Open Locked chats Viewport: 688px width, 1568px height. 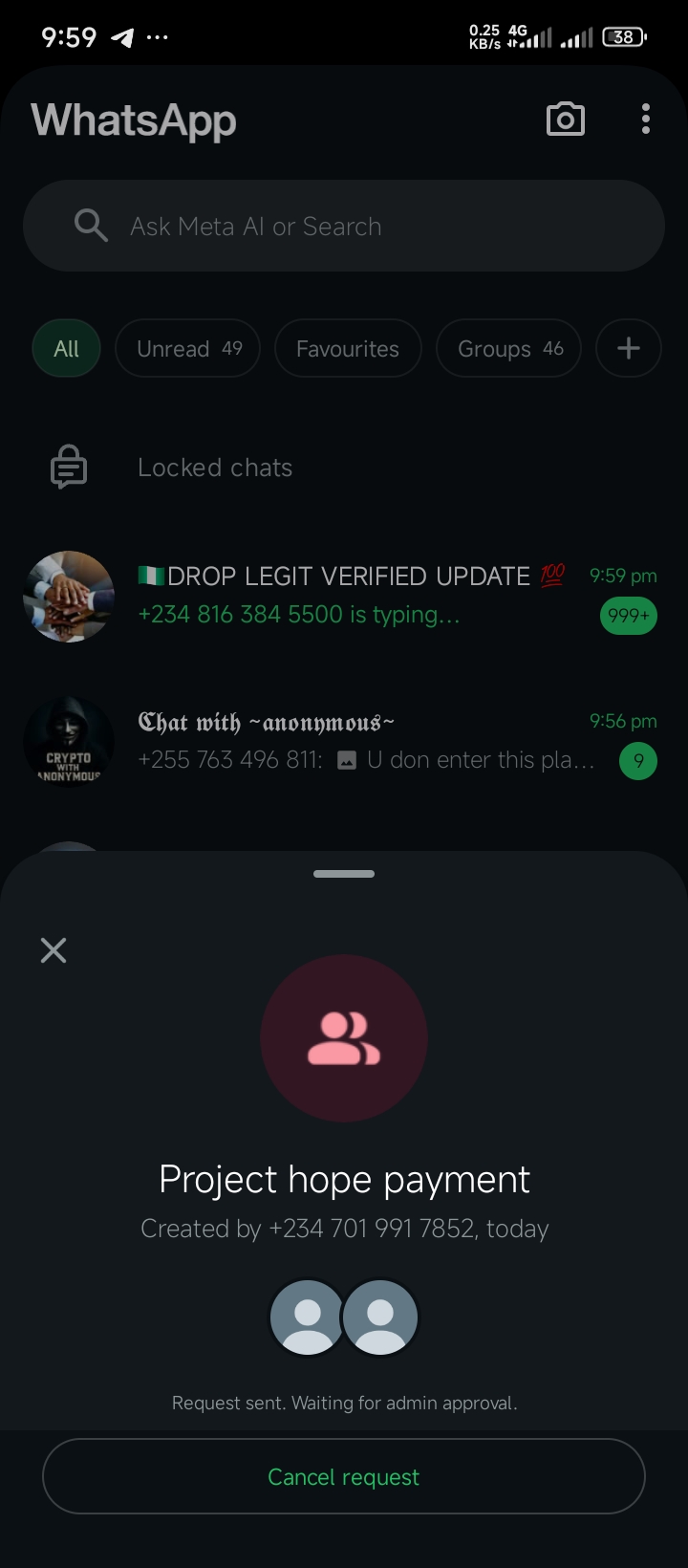click(x=215, y=468)
